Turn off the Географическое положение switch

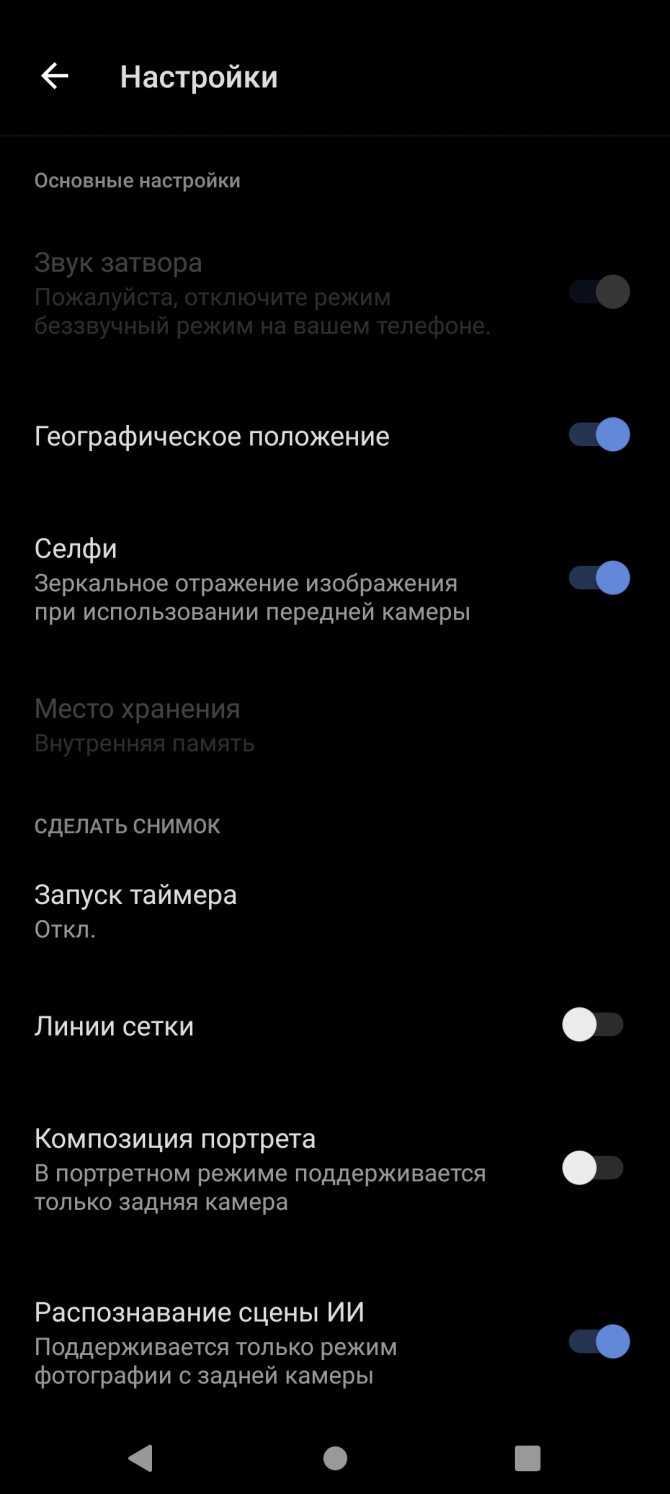tap(599, 435)
